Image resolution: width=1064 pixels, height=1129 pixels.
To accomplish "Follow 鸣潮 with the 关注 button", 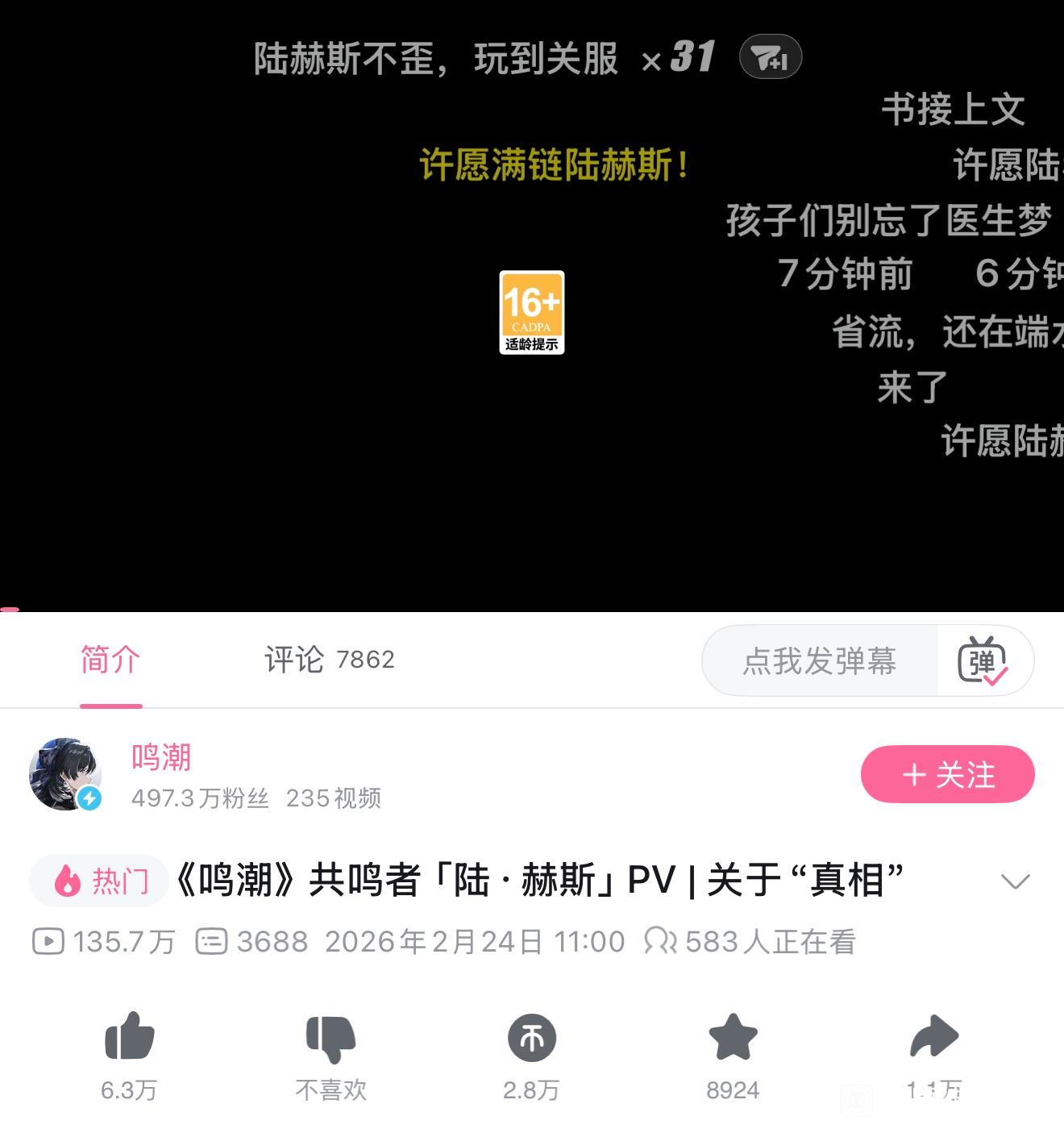I will point(947,775).
